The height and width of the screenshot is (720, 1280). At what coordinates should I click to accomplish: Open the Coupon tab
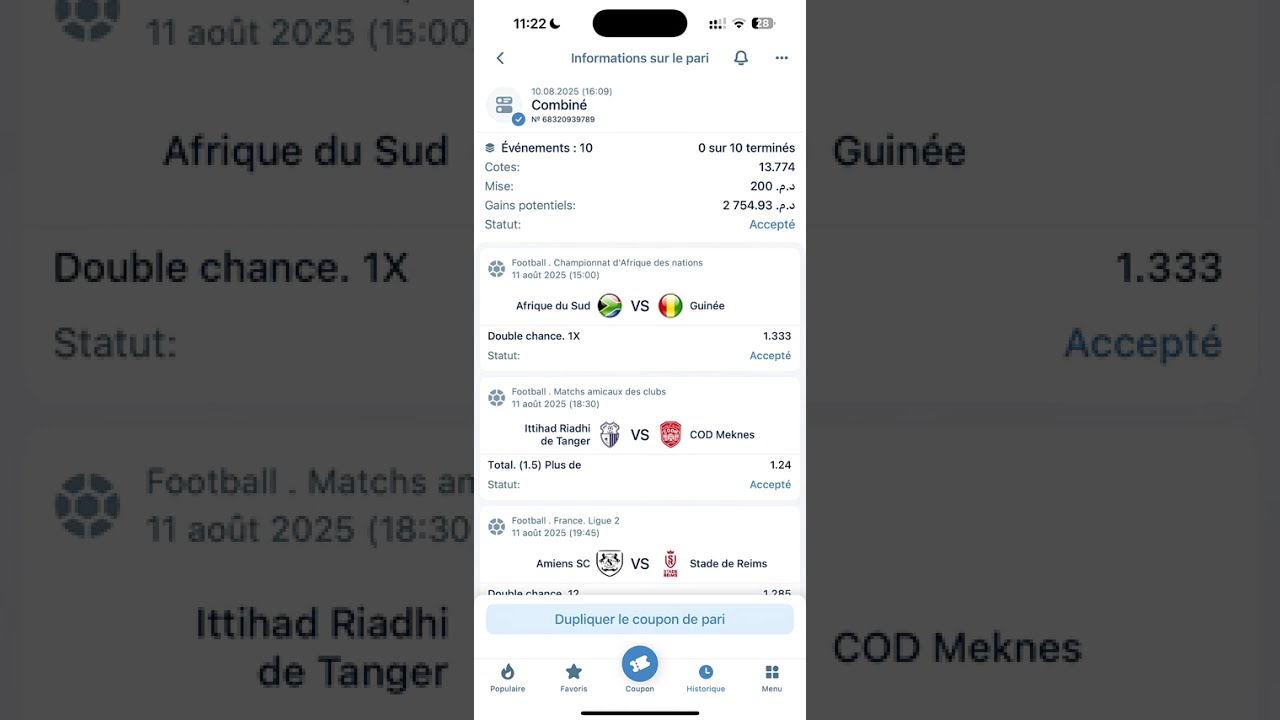coord(640,667)
